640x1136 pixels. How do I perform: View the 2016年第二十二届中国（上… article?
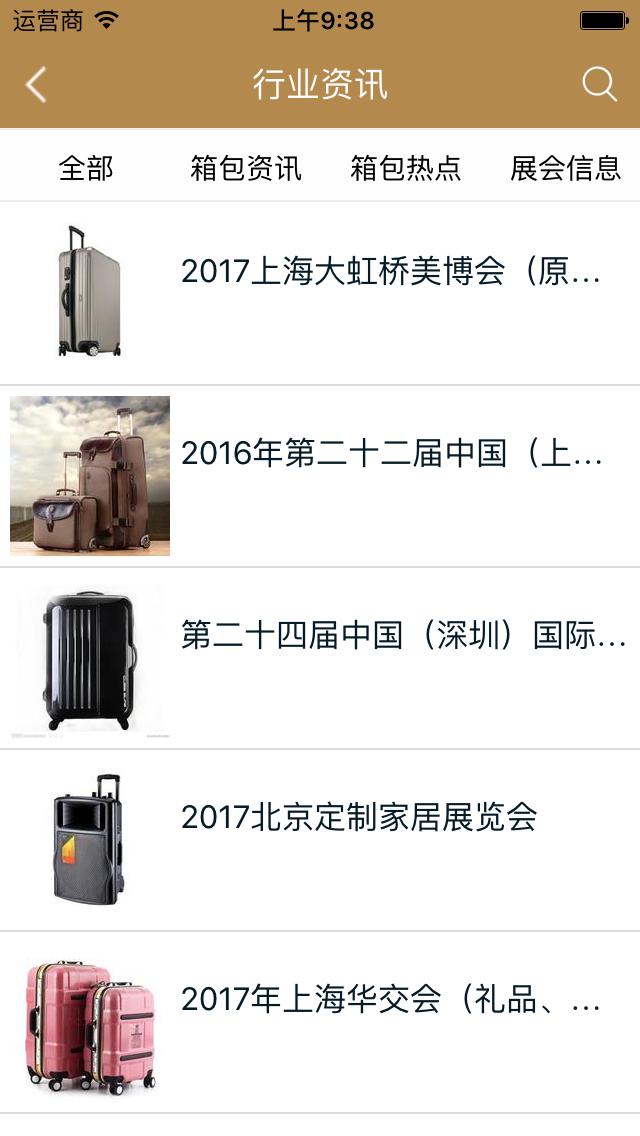coord(390,455)
